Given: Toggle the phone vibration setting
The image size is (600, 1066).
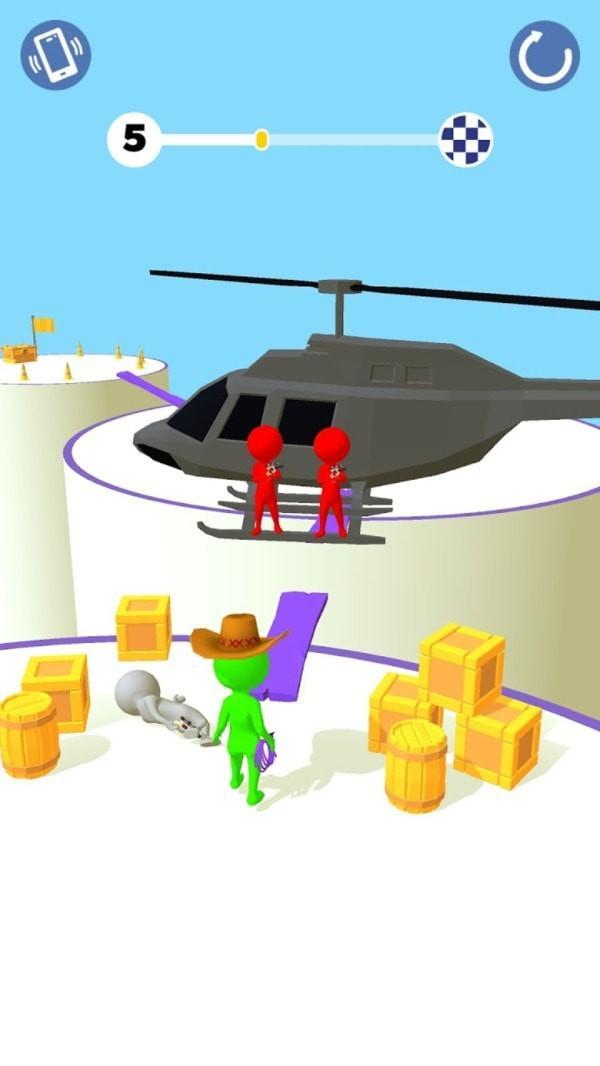Looking at the screenshot, I should click(56, 55).
